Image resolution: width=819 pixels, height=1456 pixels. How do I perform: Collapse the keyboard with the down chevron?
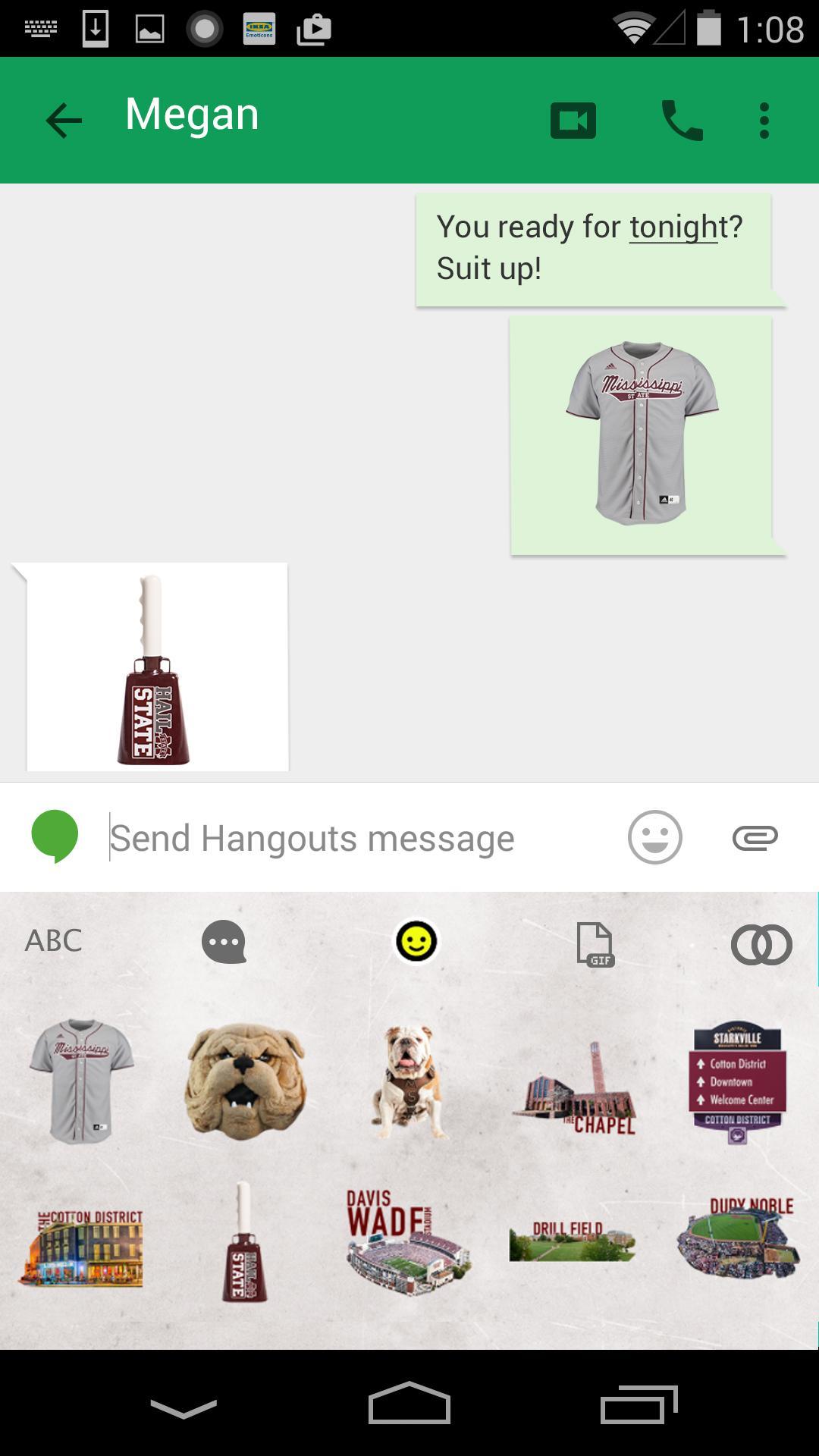tap(182, 1407)
